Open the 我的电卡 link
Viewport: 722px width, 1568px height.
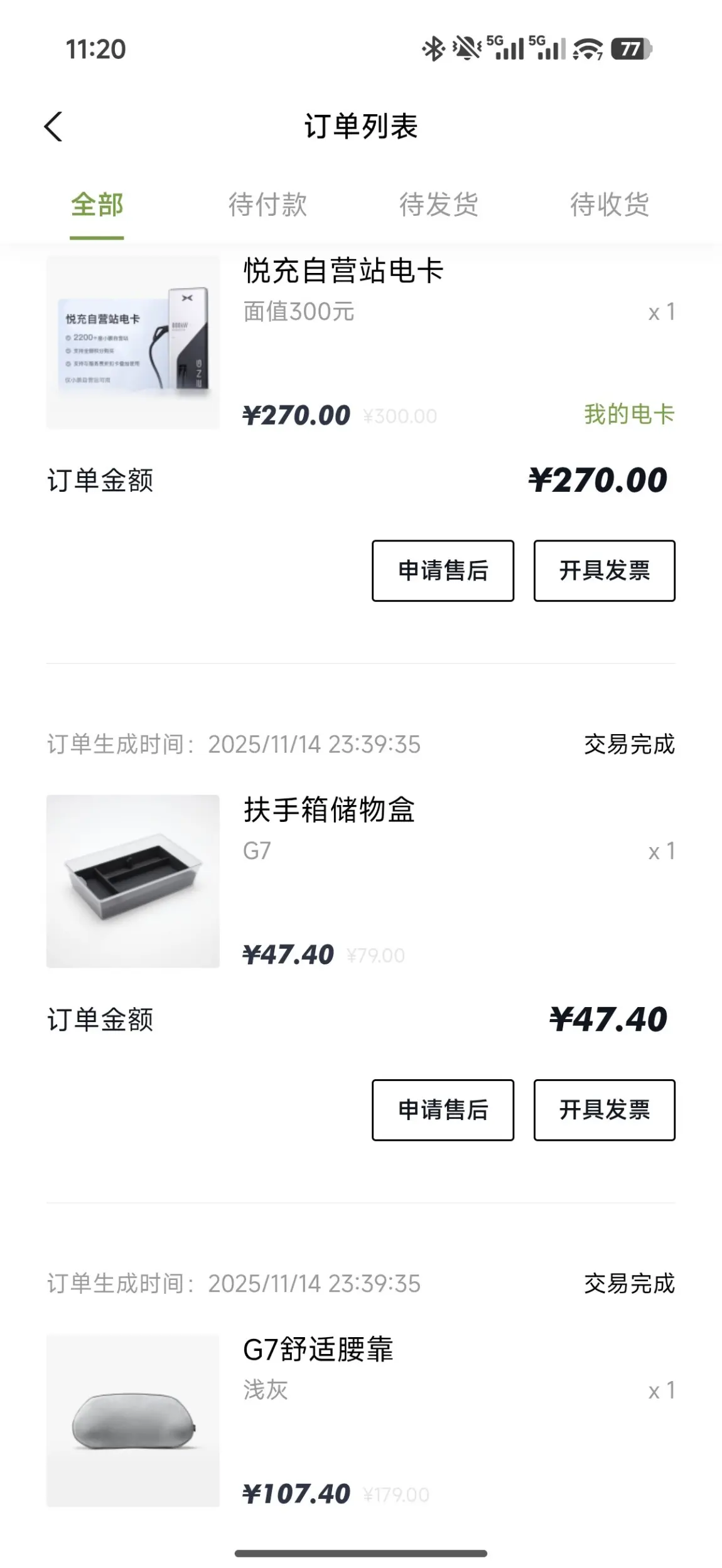tap(629, 414)
